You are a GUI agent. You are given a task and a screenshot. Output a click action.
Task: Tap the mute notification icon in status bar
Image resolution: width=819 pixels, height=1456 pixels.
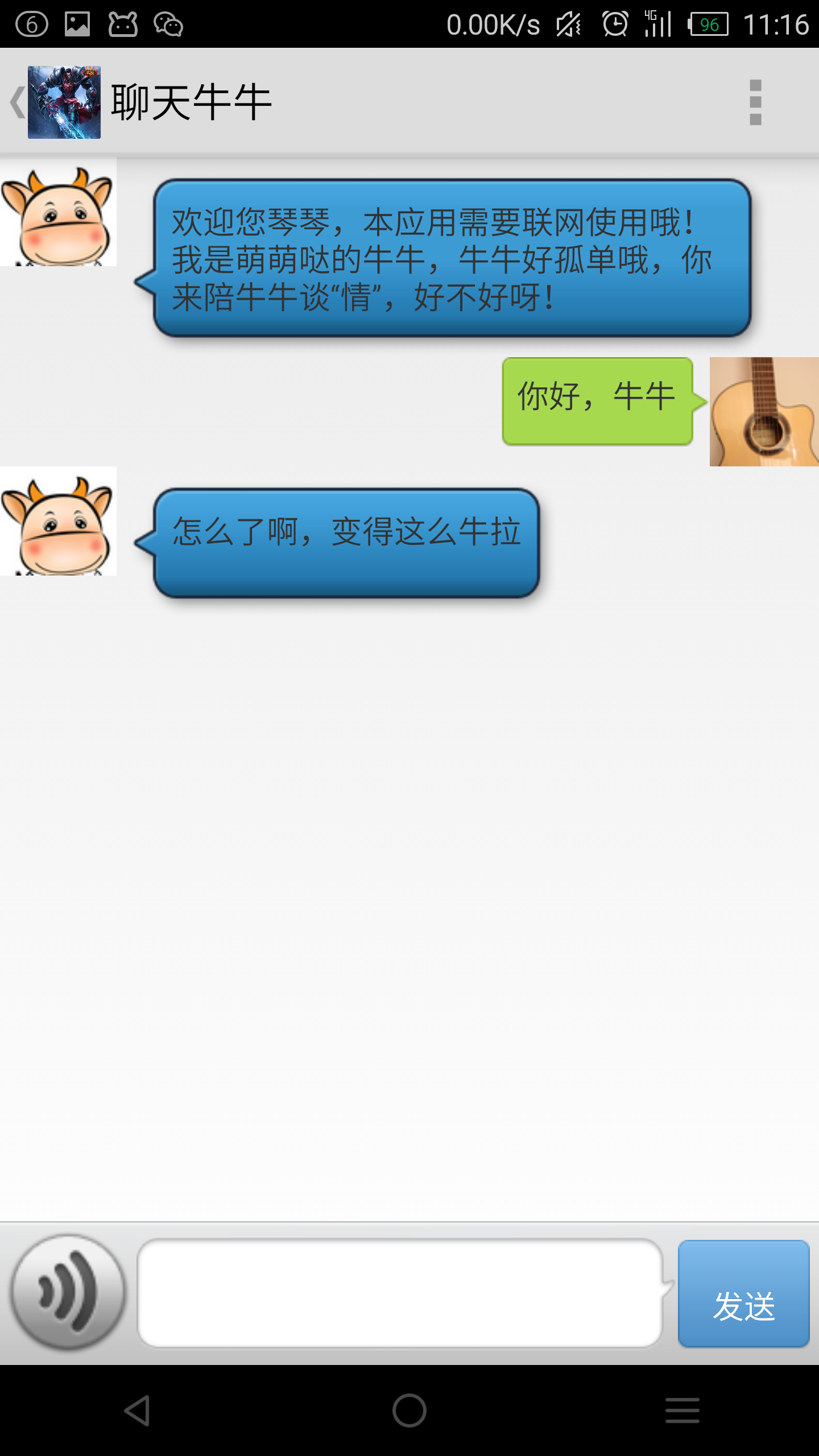click(x=568, y=25)
